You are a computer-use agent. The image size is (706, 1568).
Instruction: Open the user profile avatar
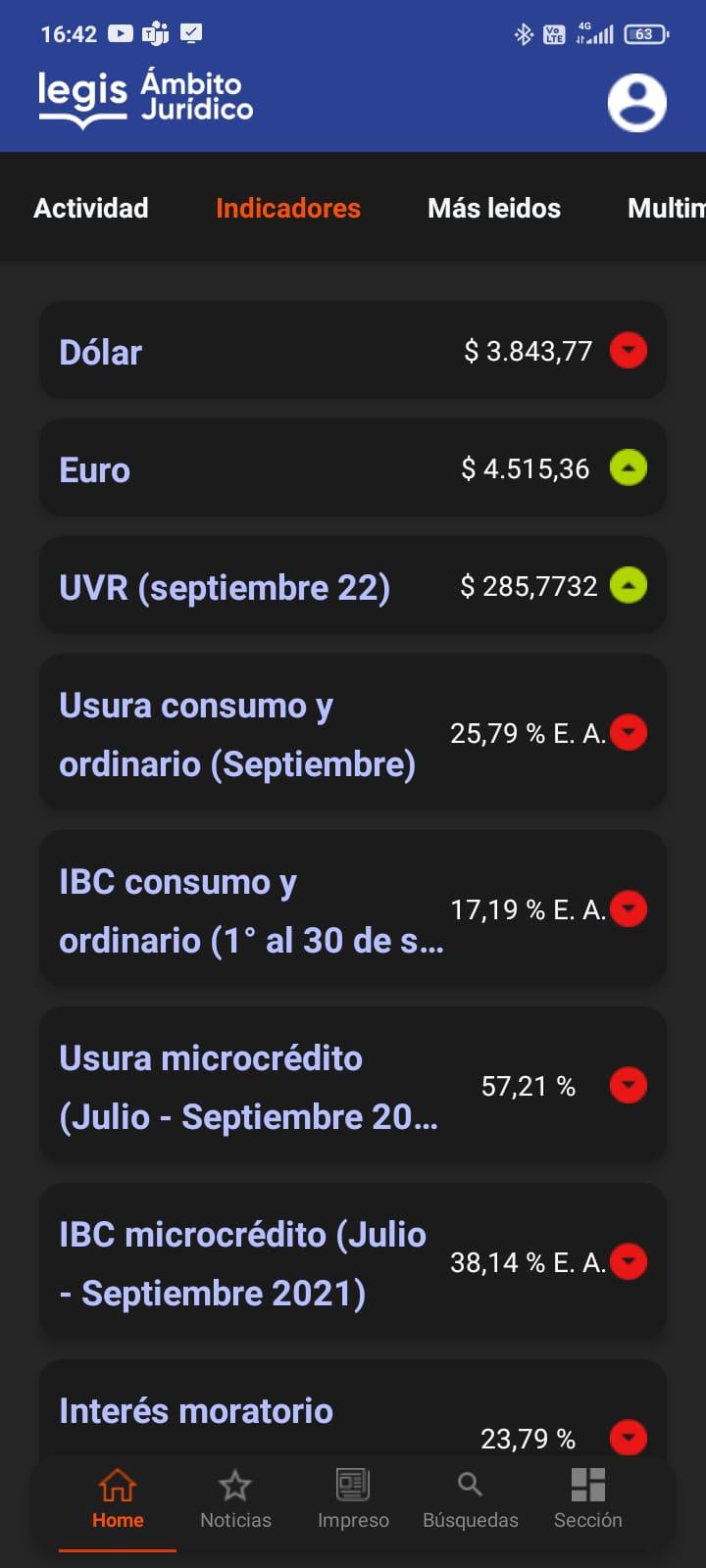(x=637, y=101)
